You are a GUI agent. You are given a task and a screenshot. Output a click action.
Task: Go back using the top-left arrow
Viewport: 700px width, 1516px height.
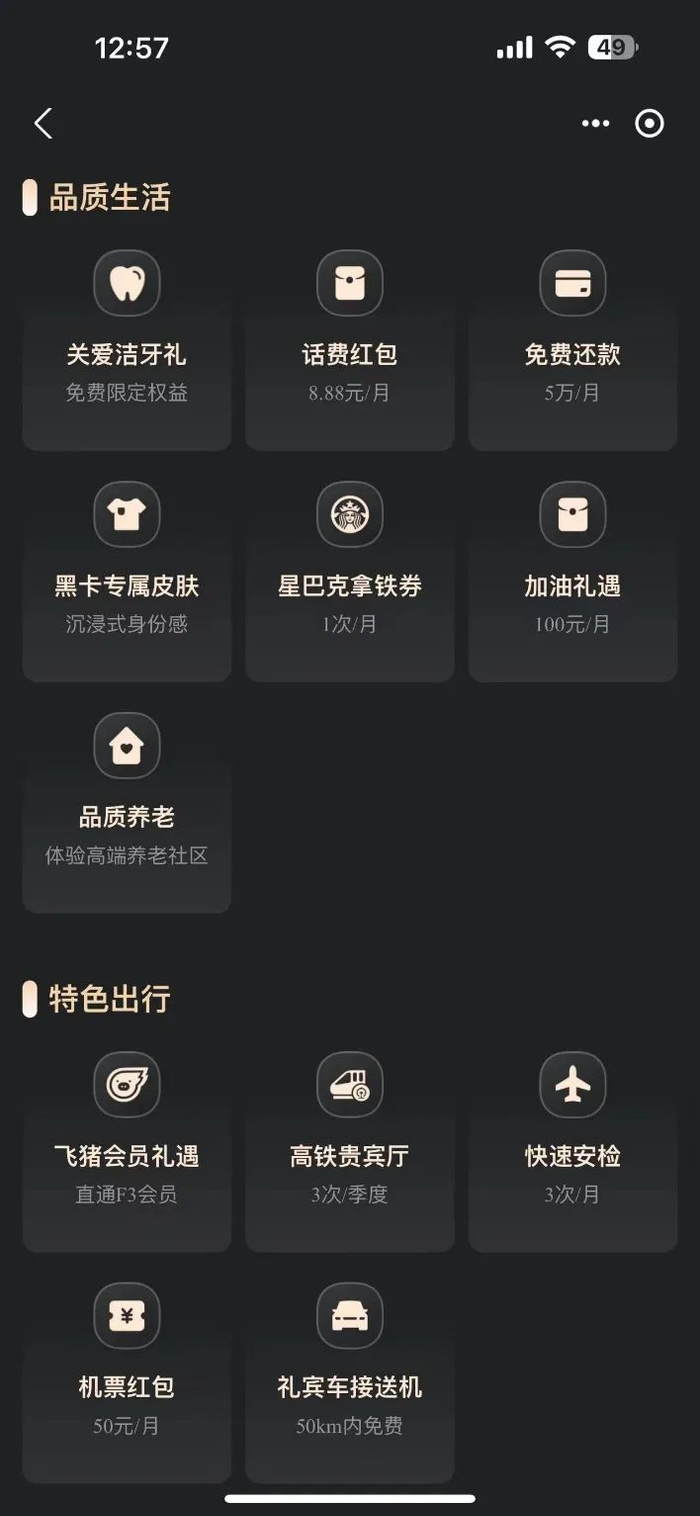pos(43,124)
